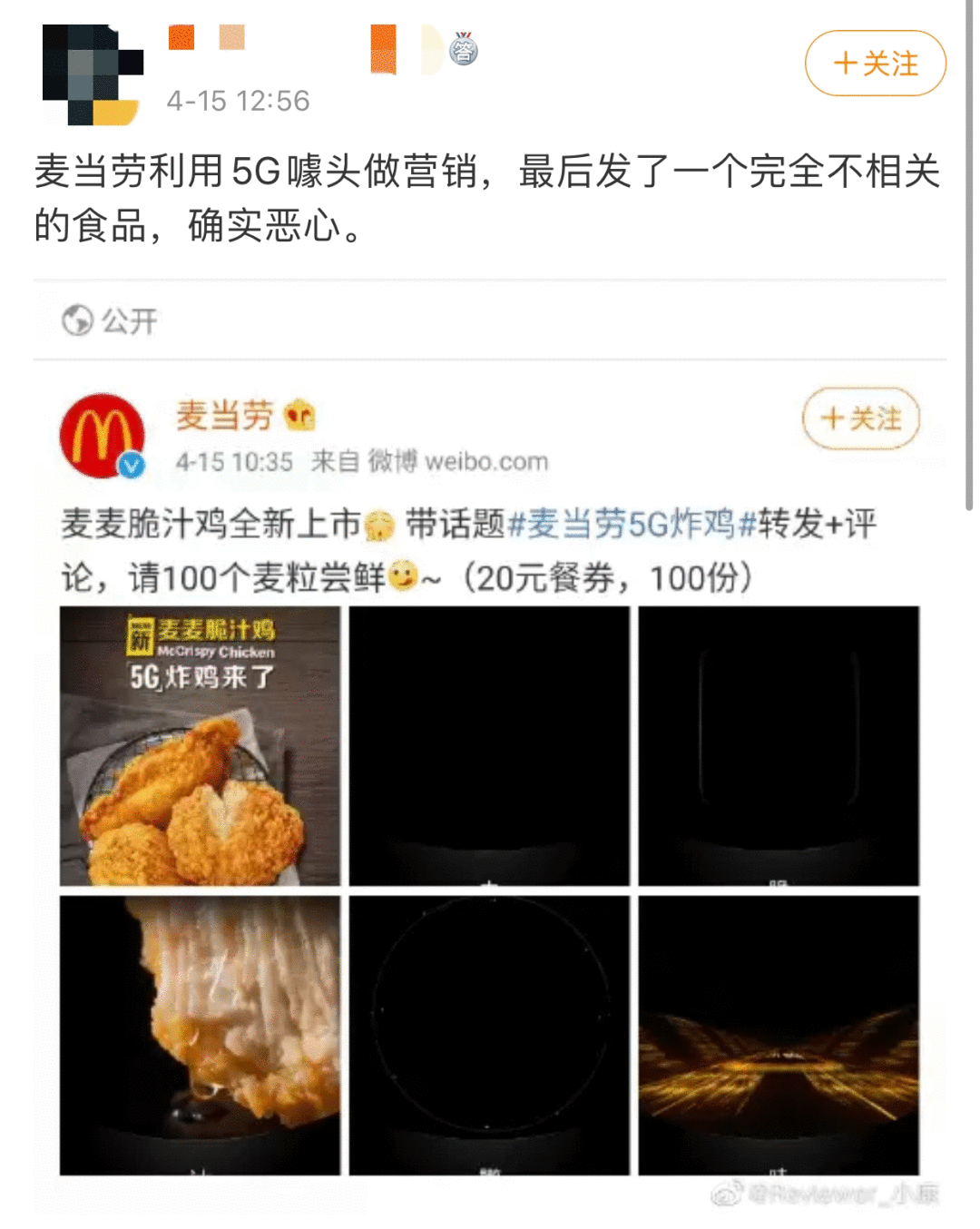Image resolution: width=980 pixels, height=1229 pixels.
Task: Tap the 麦当劳 account name
Action: tap(224, 415)
